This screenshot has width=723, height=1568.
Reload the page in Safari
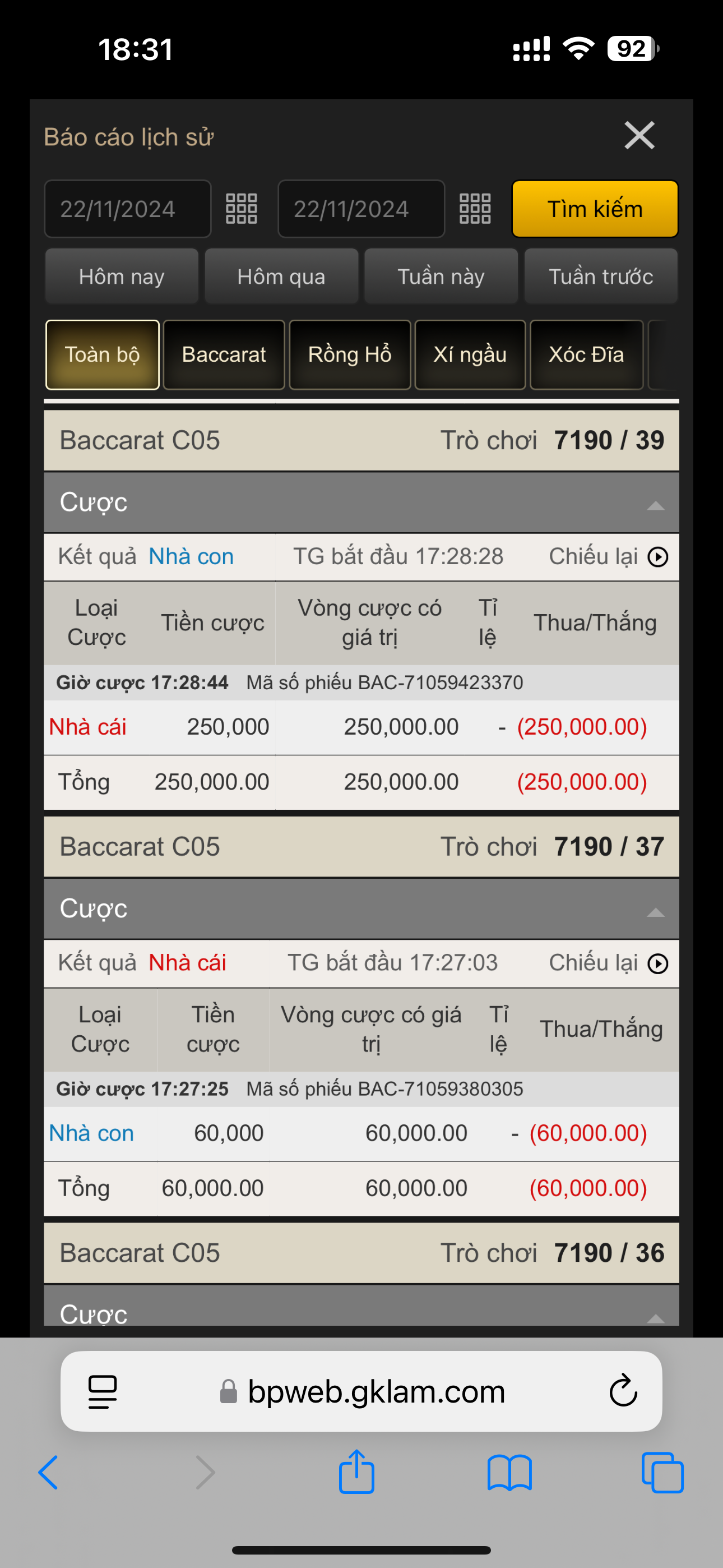(623, 1391)
